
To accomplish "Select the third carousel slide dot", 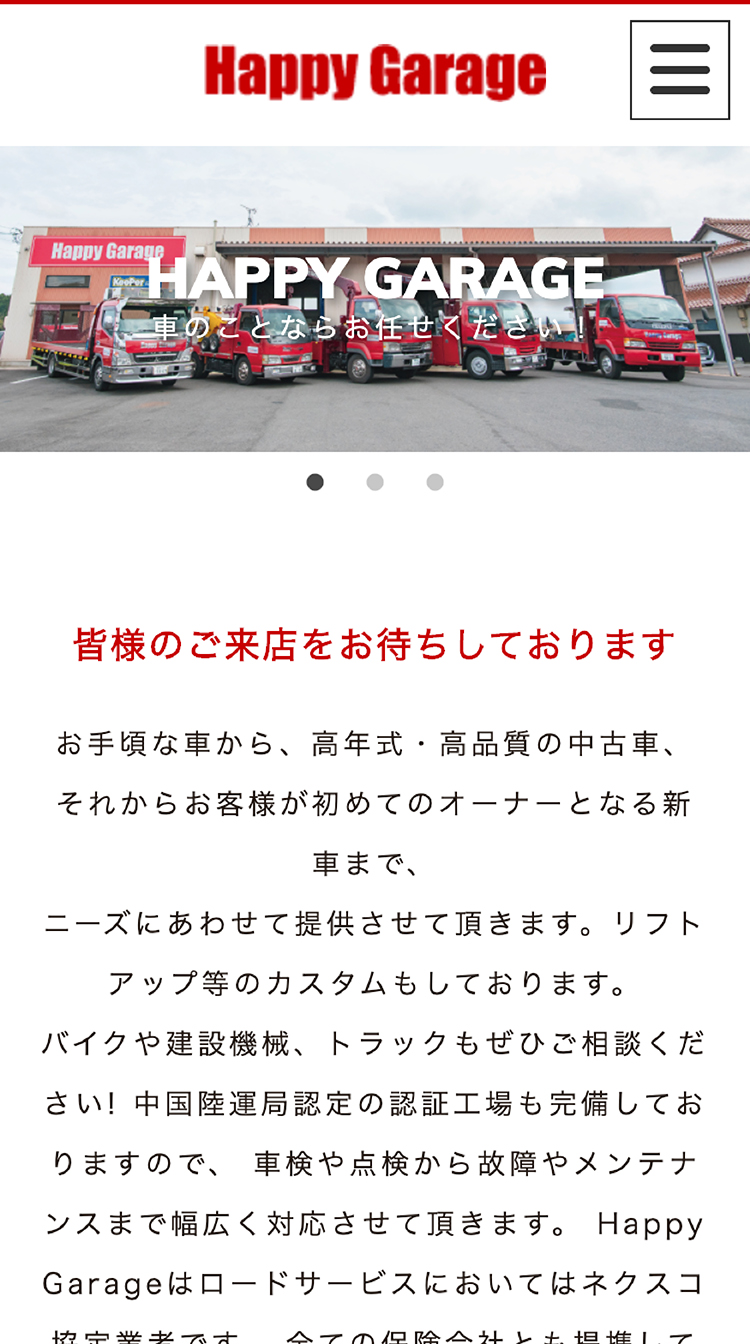I will pyautogui.click(x=435, y=482).
